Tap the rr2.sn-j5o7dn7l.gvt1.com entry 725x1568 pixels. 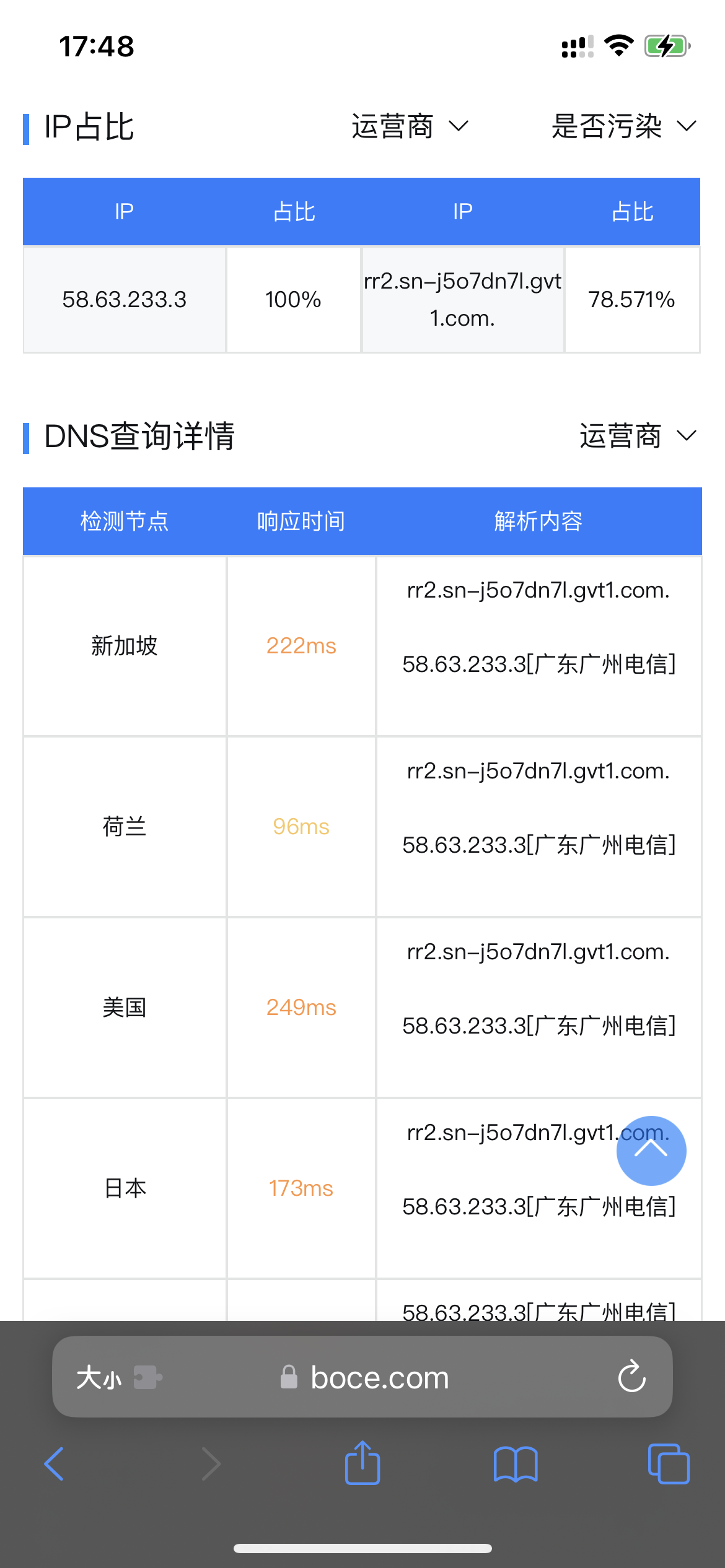point(464,299)
